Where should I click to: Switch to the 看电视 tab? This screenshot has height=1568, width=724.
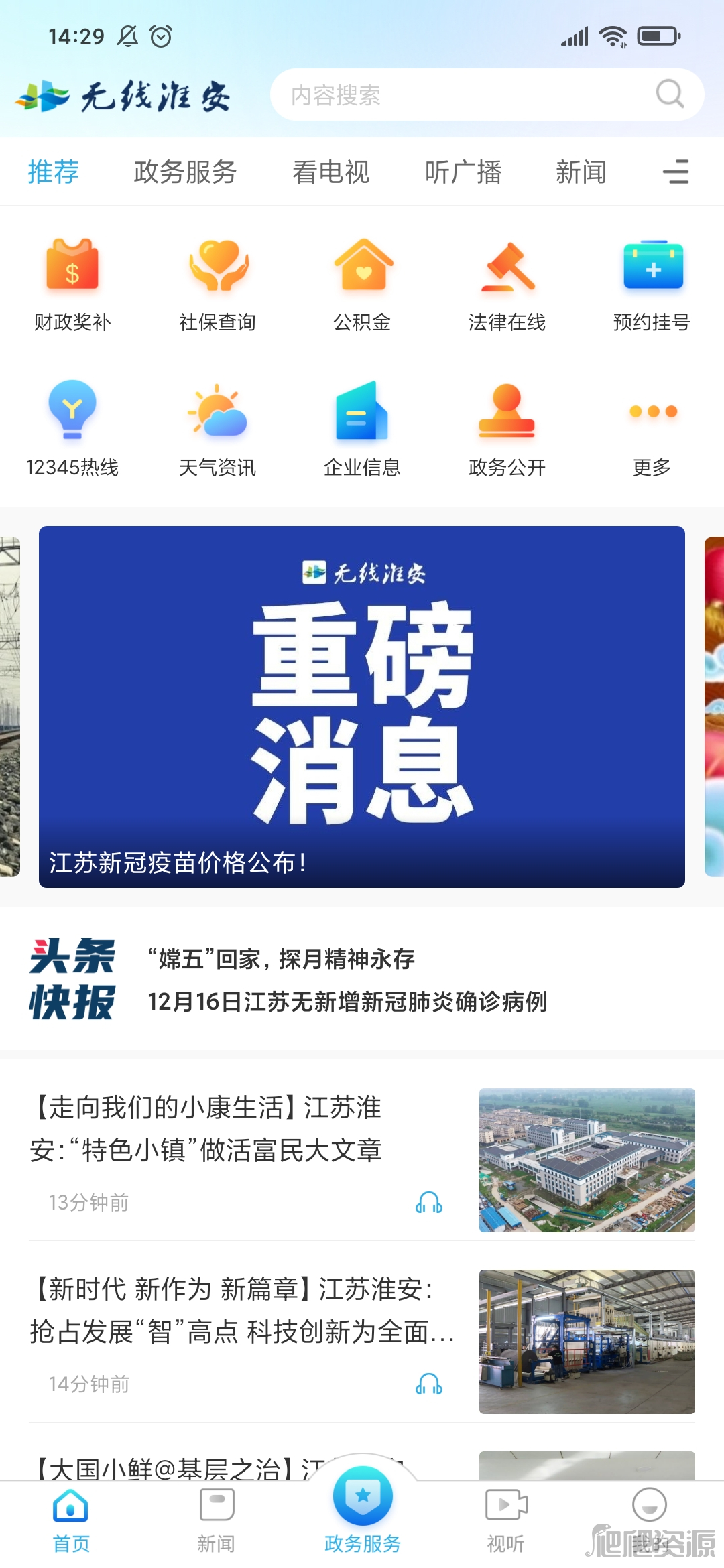coord(330,172)
